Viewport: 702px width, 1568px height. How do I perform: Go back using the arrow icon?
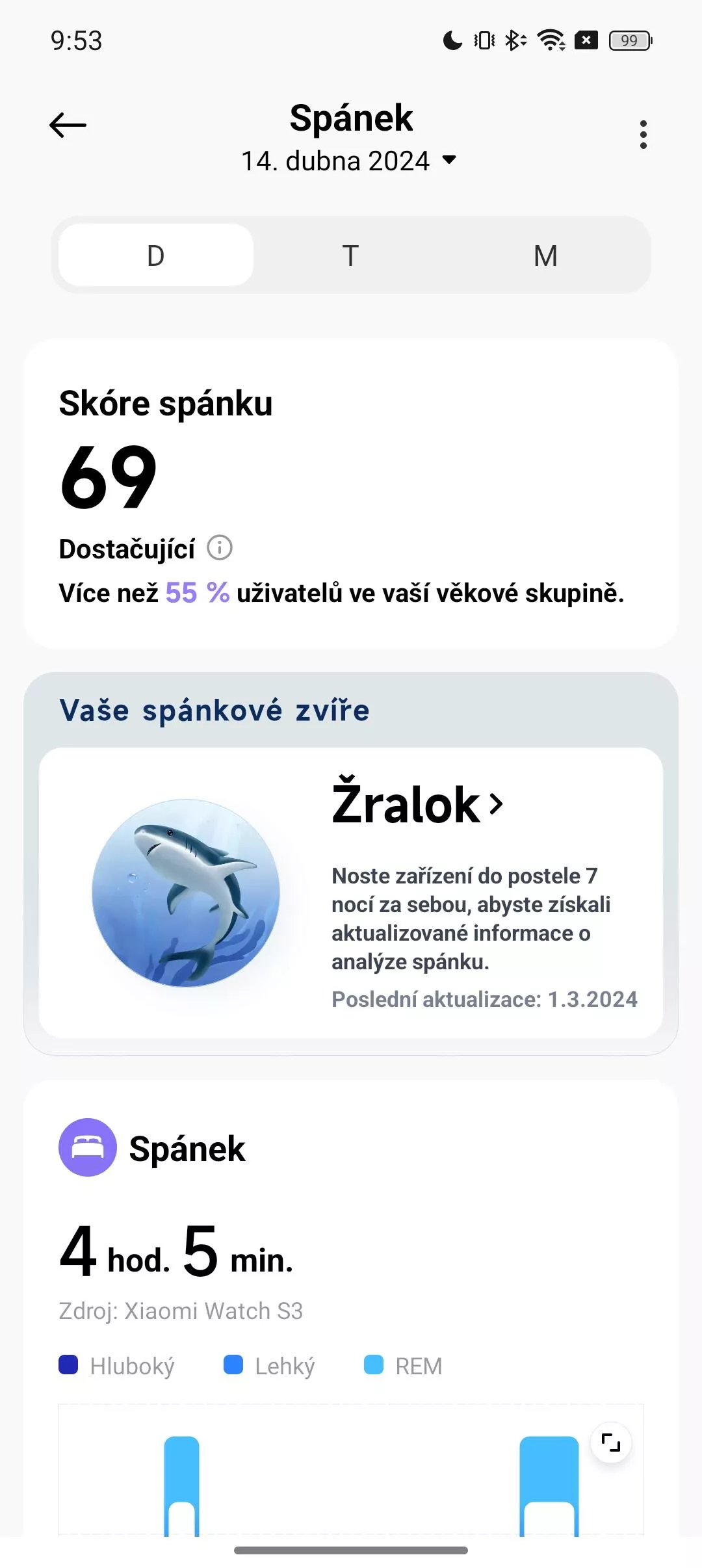68,125
